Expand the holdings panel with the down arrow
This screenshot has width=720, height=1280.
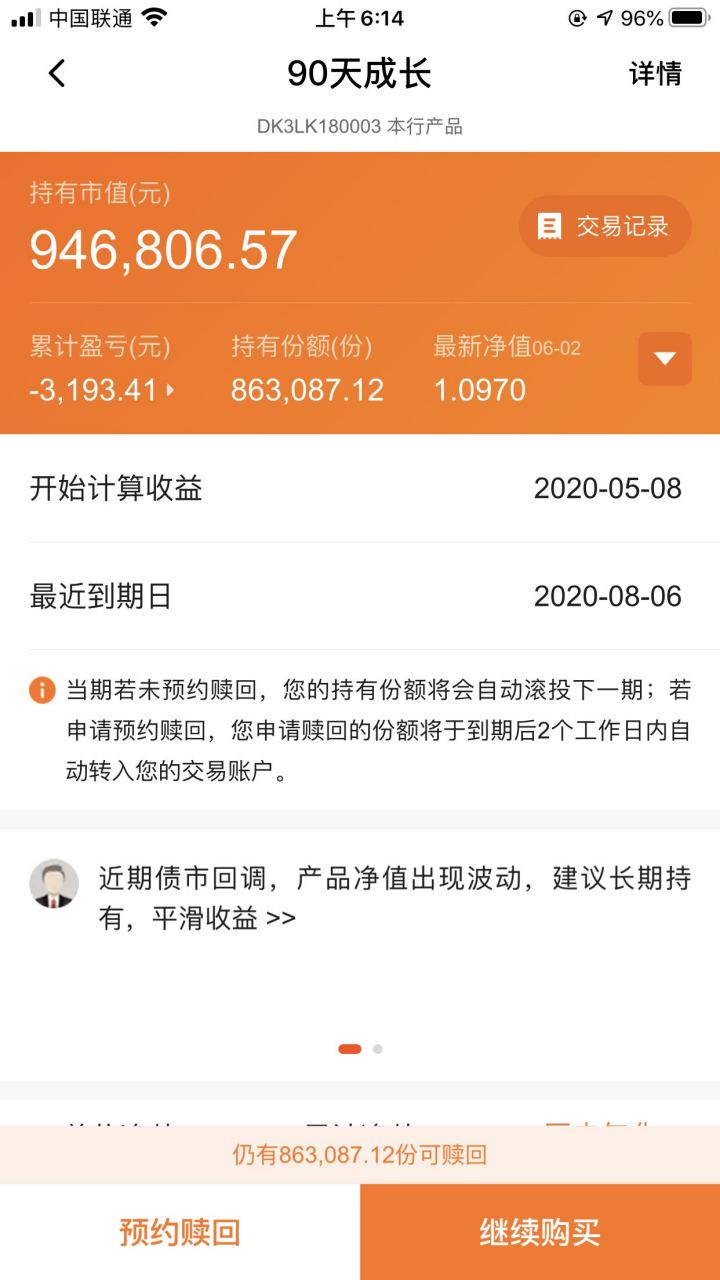click(665, 359)
